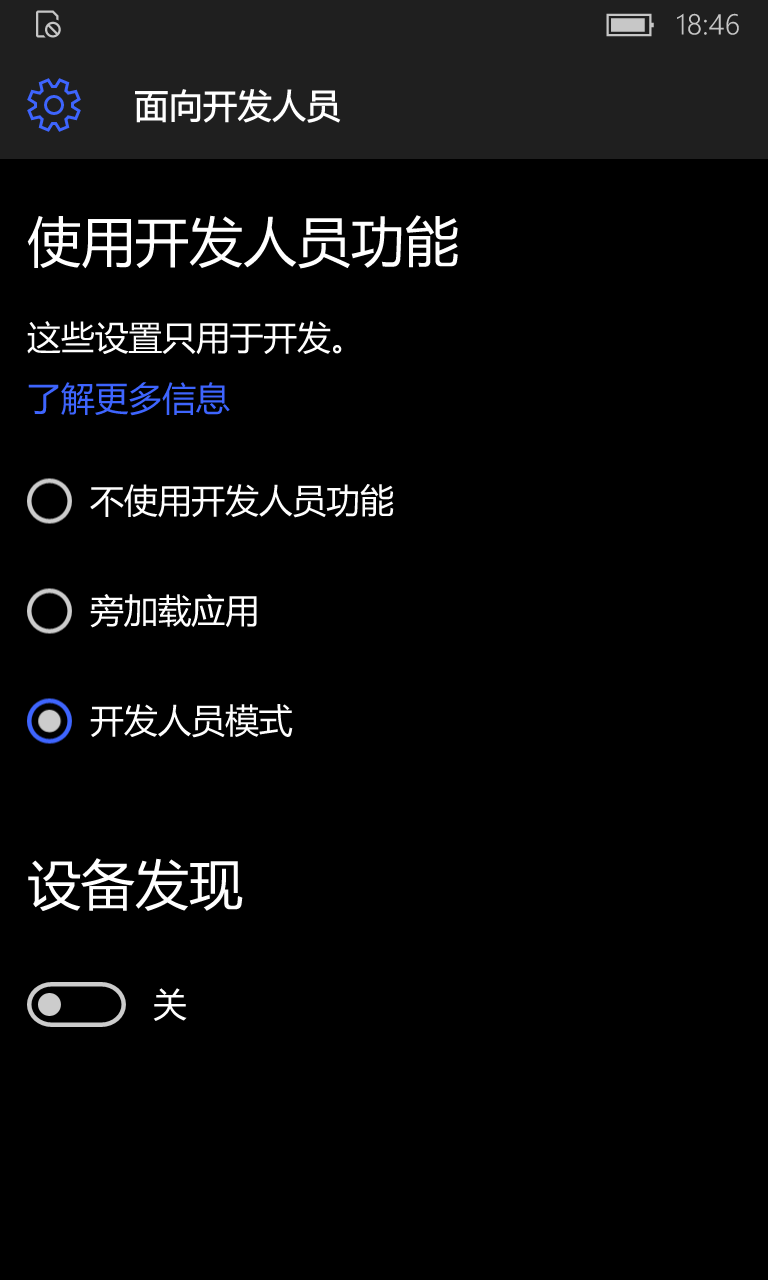This screenshot has width=768, height=1280.
Task: Turn on the 设备发现 toggle
Action: (76, 1005)
